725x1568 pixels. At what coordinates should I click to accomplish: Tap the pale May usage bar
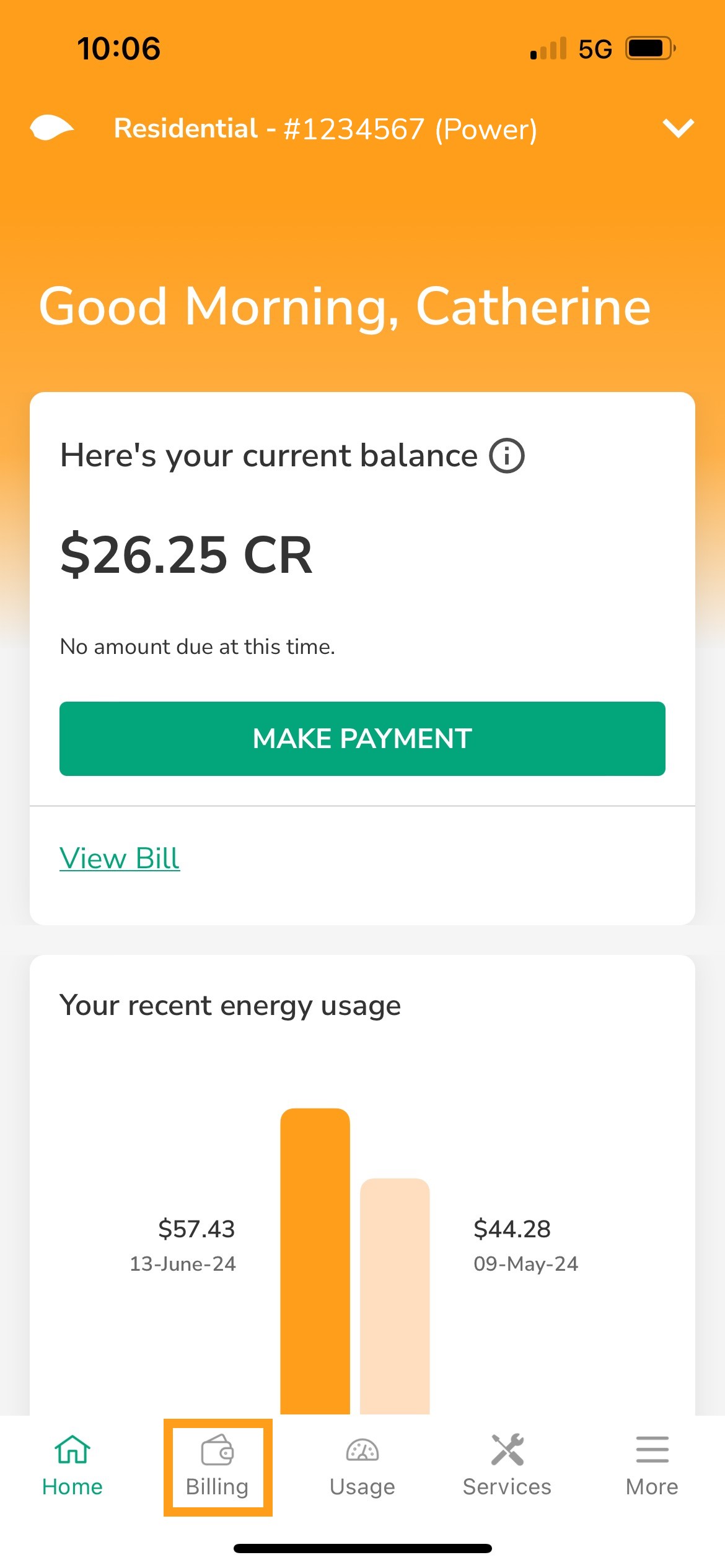coord(395,1300)
